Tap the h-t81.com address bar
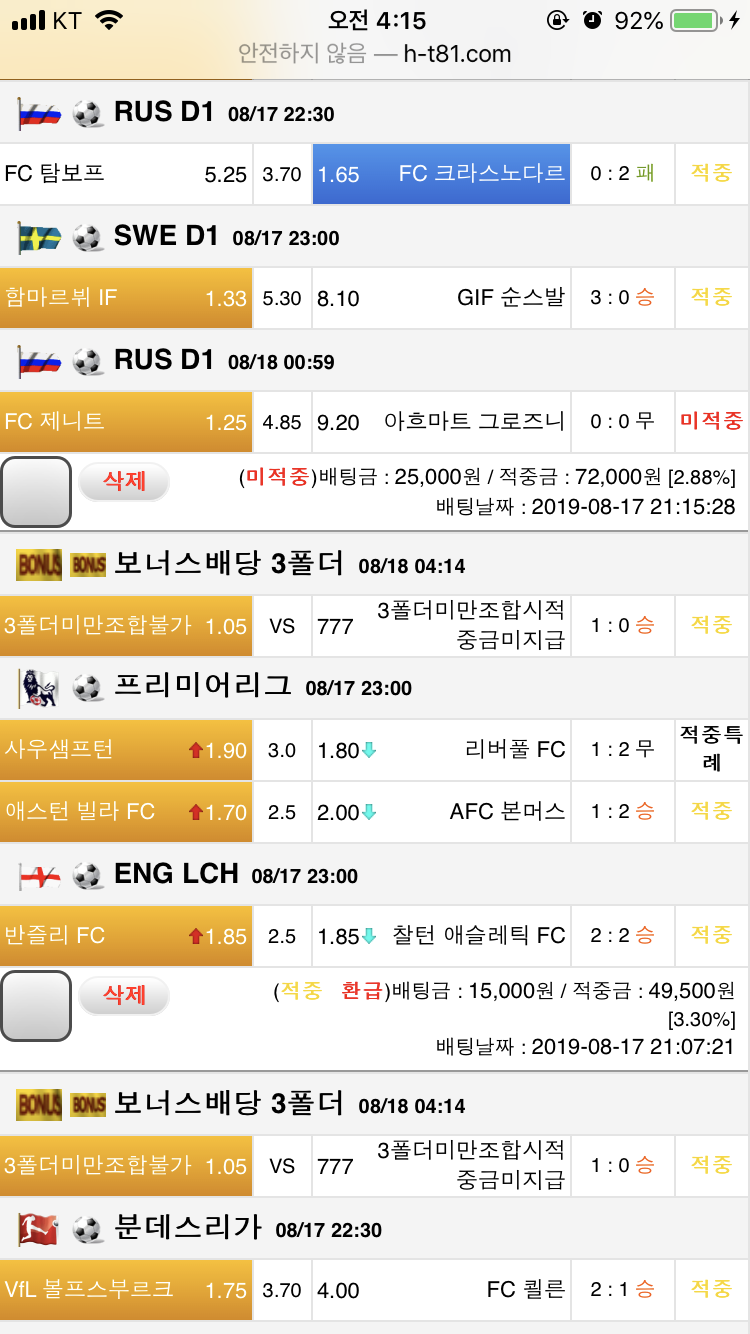The image size is (750, 1334). pos(375,54)
